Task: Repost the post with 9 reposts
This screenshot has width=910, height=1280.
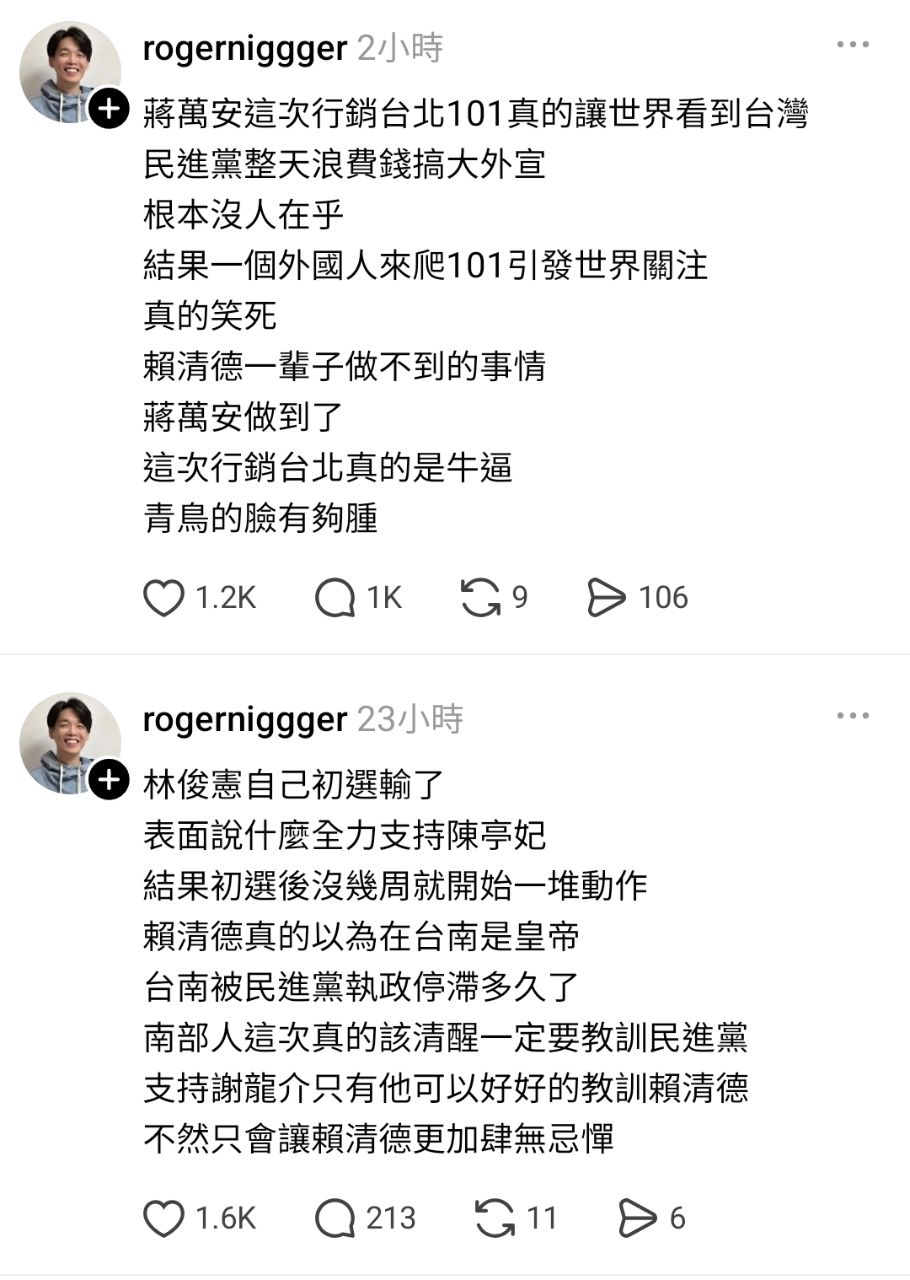Action: tap(481, 598)
